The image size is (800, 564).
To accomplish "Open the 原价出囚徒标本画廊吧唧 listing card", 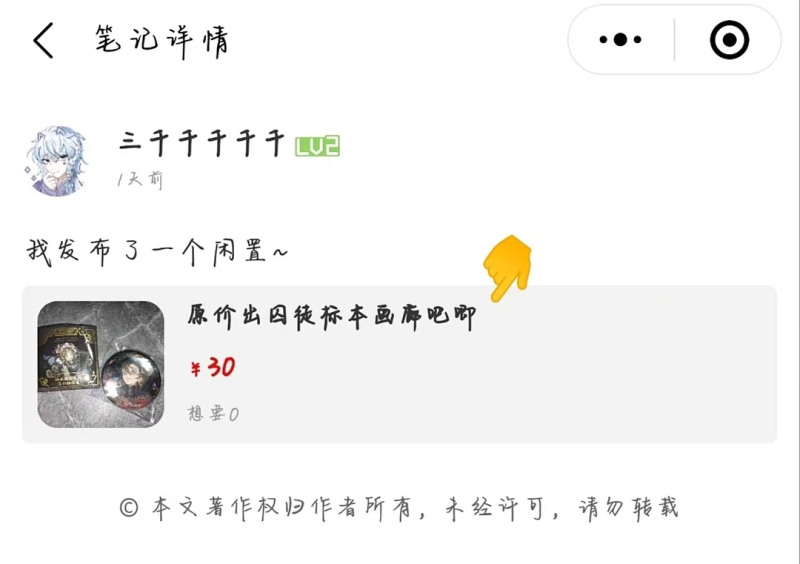I will coord(400,364).
